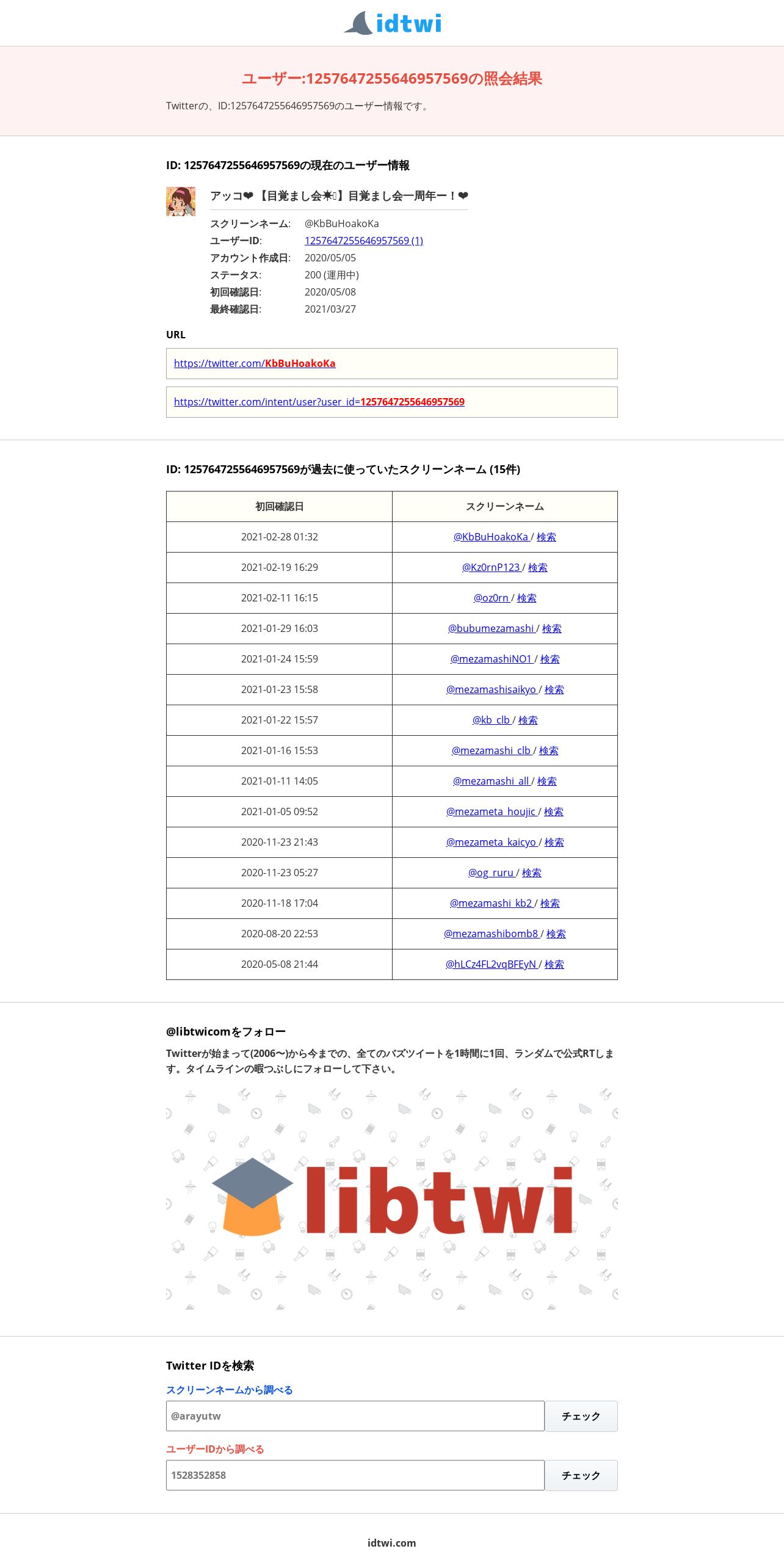The height and width of the screenshot is (1568, 784).
Task: Open the @bubumezamashi screen name link
Action: point(491,628)
